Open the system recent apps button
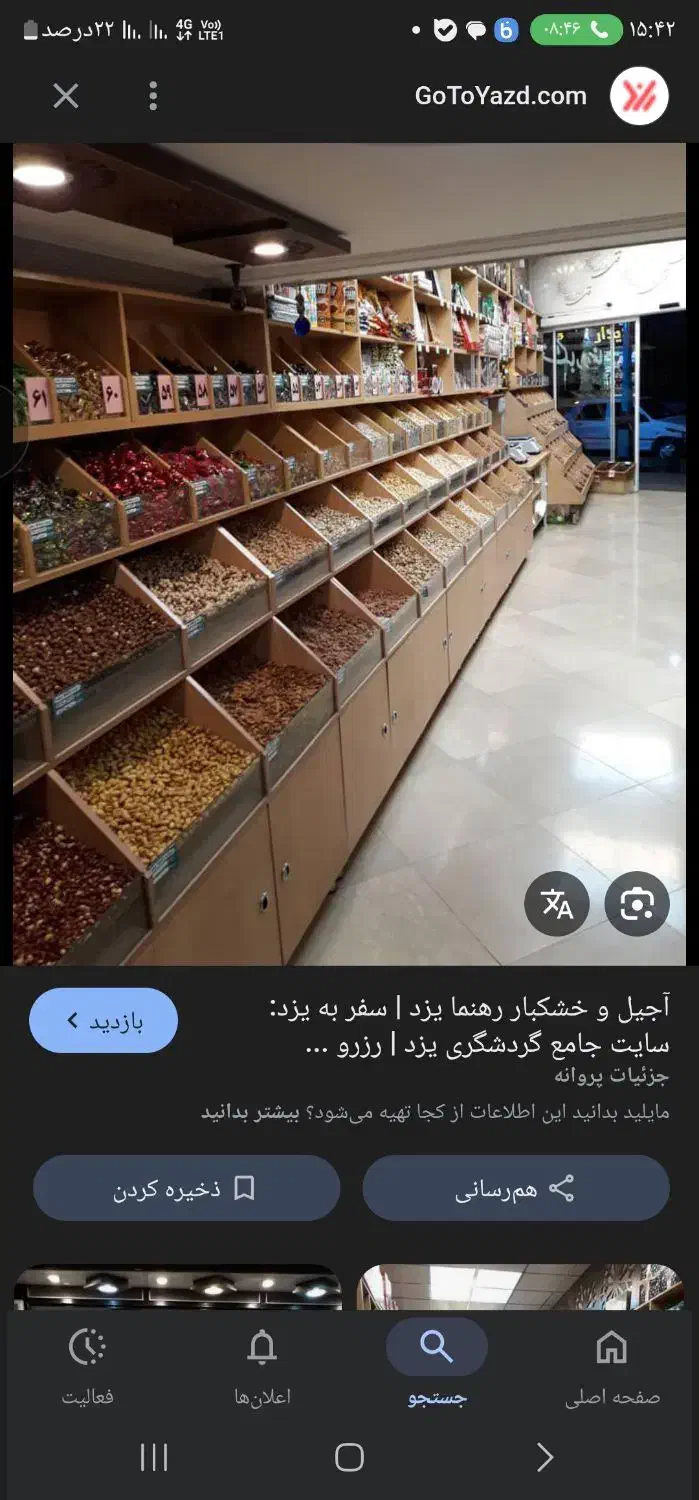Viewport: 699px width, 1500px height. [x=154, y=1457]
